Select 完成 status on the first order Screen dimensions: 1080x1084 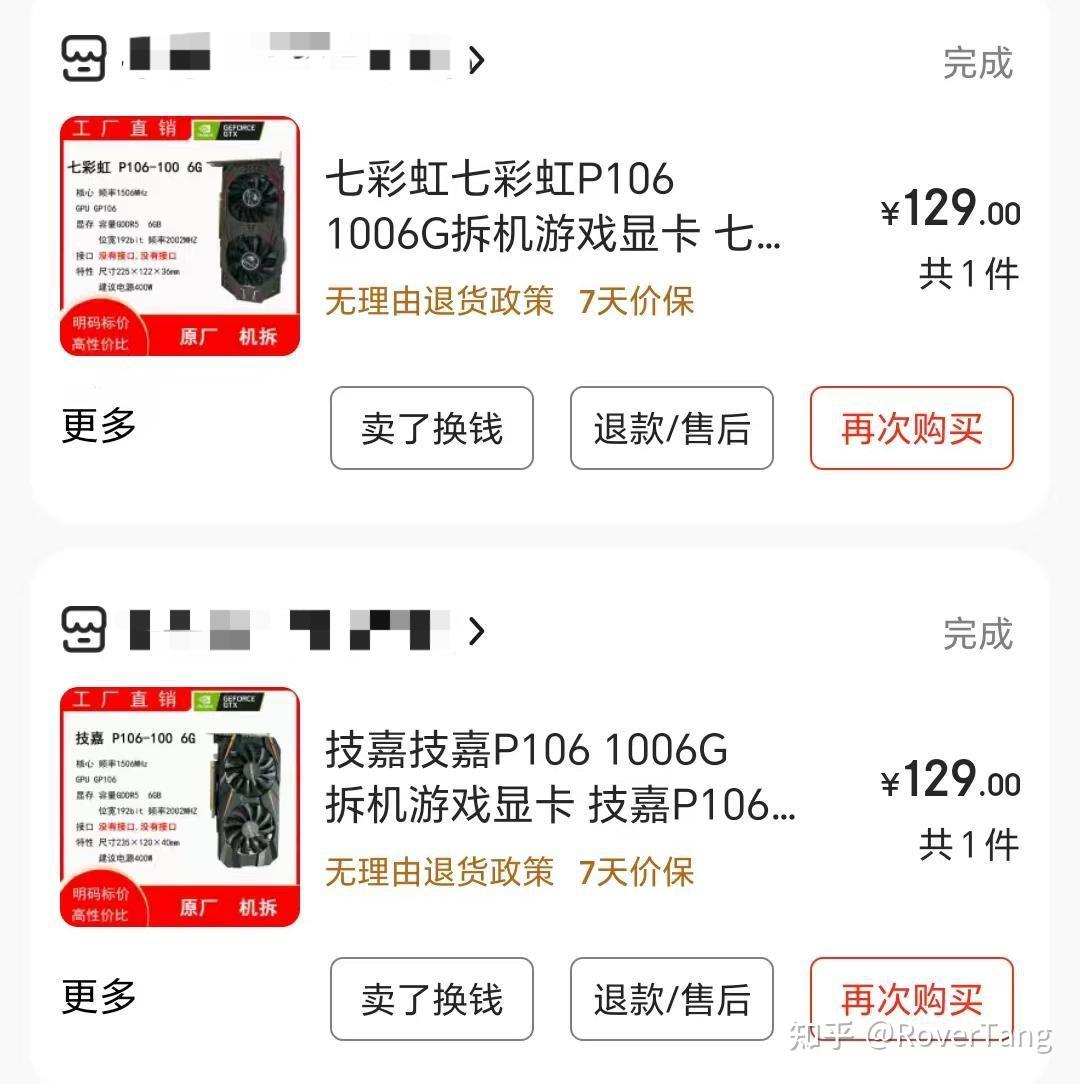[975, 62]
